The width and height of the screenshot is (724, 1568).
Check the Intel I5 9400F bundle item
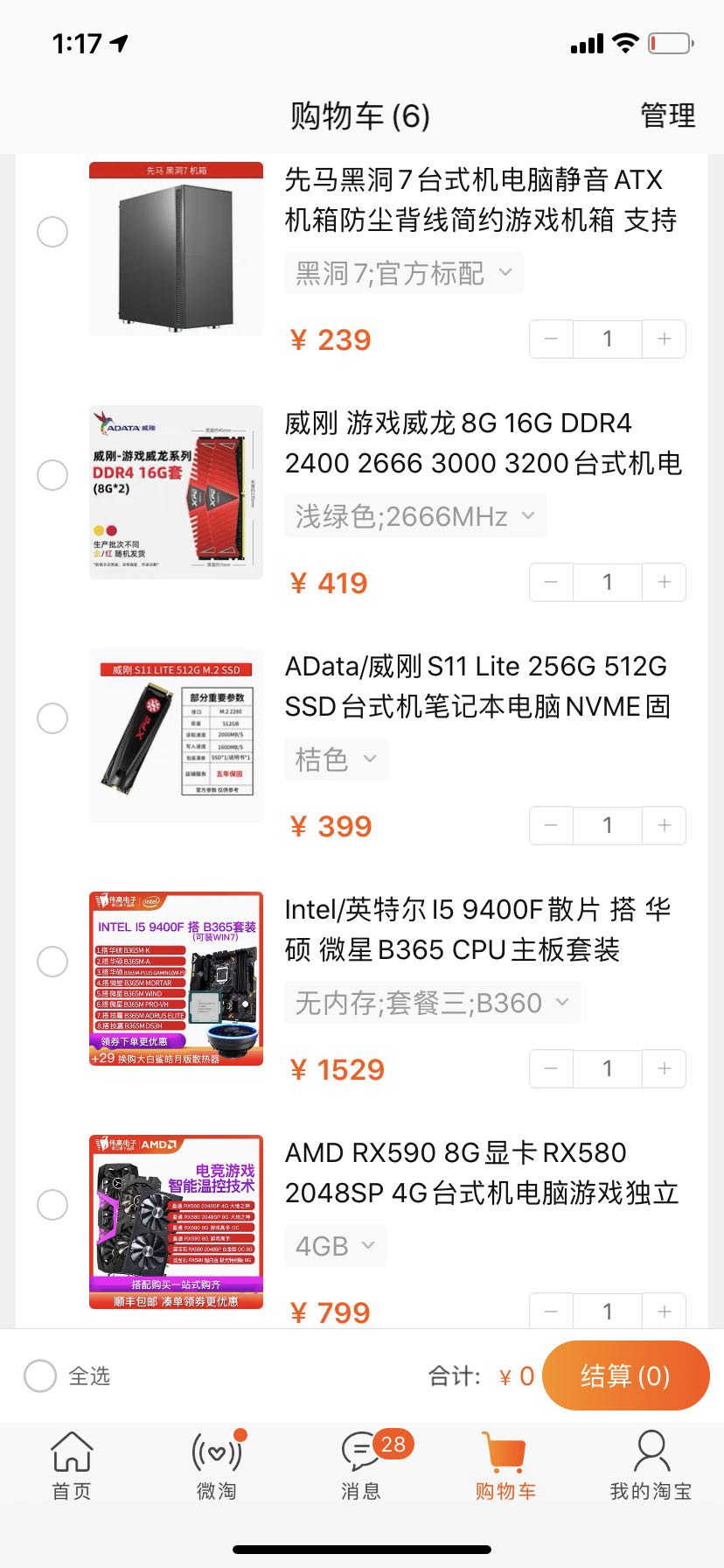52,962
